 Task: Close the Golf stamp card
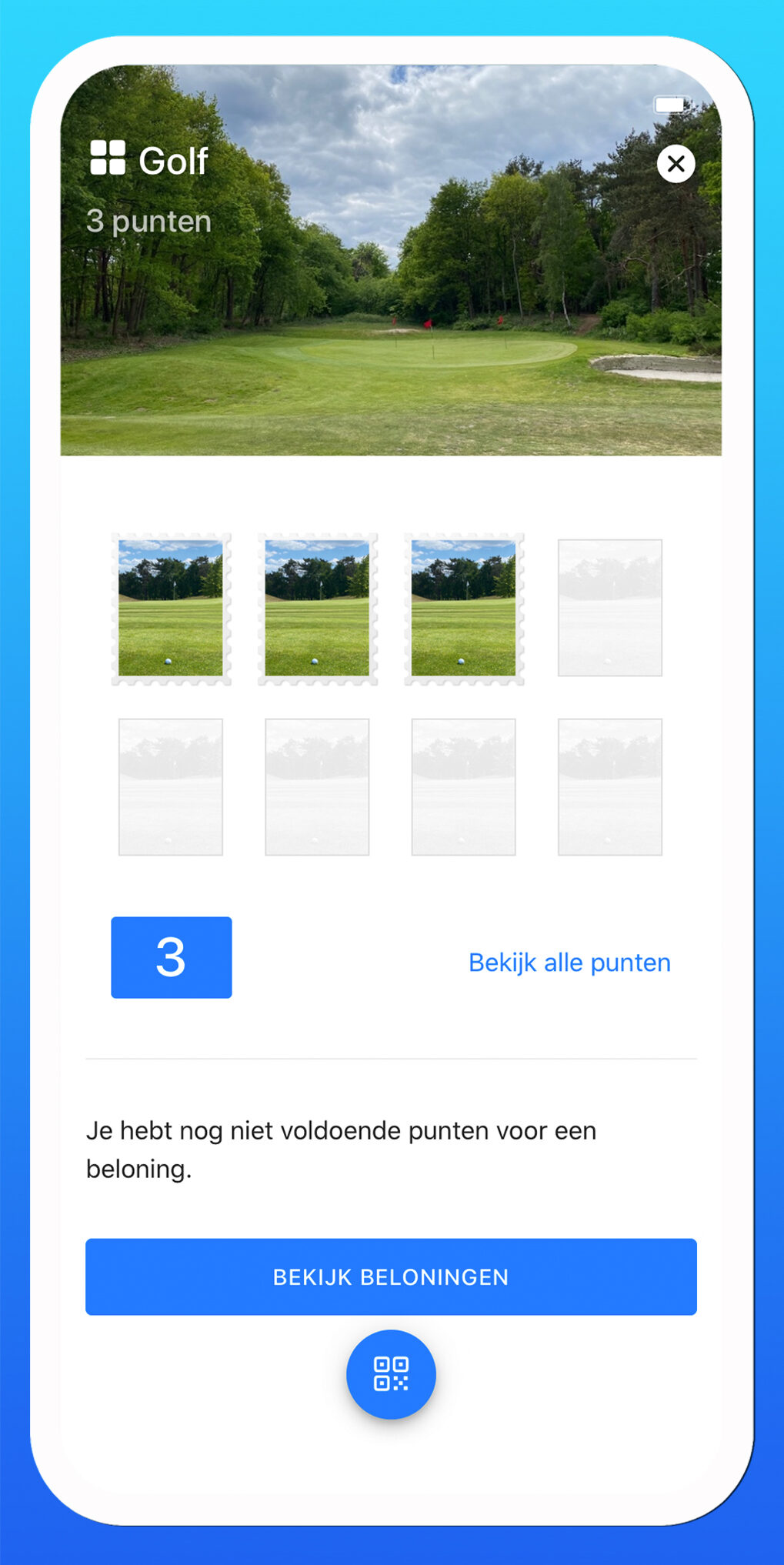tap(676, 164)
